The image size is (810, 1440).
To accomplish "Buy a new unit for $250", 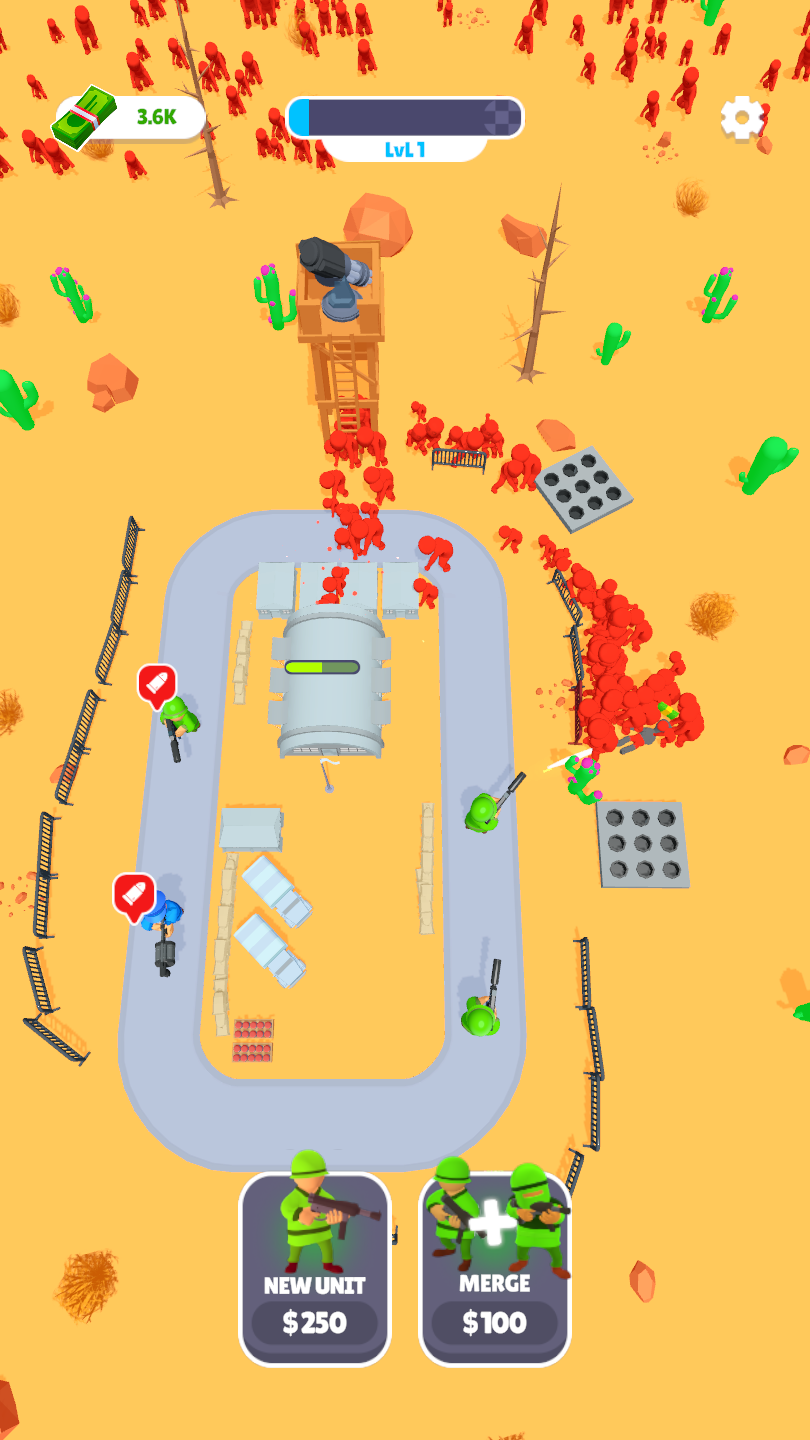I will [x=314, y=1270].
